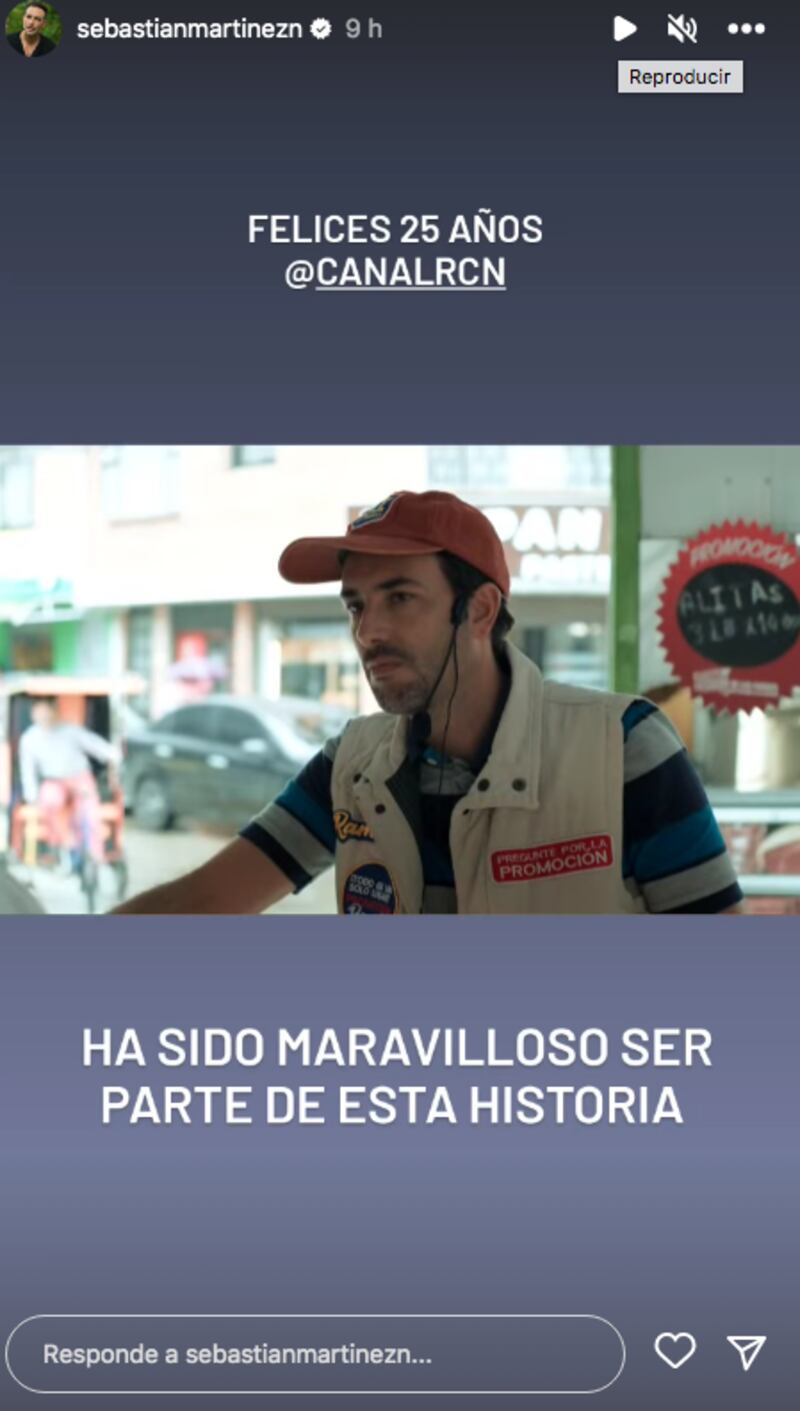The width and height of the screenshot is (800, 1411).
Task: Open the Reproducir tooltip button
Action: [x=681, y=77]
